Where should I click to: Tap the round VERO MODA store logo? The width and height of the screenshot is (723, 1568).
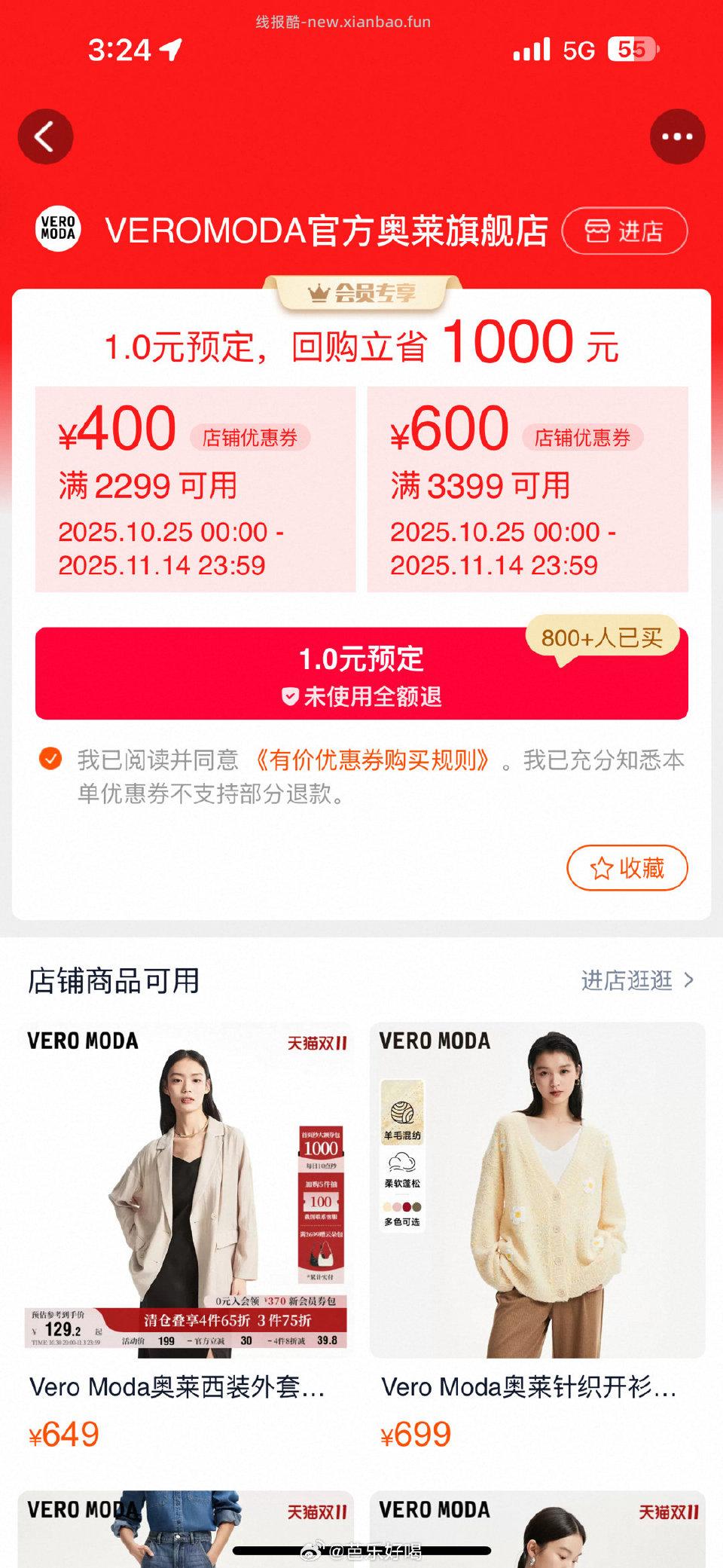(57, 226)
